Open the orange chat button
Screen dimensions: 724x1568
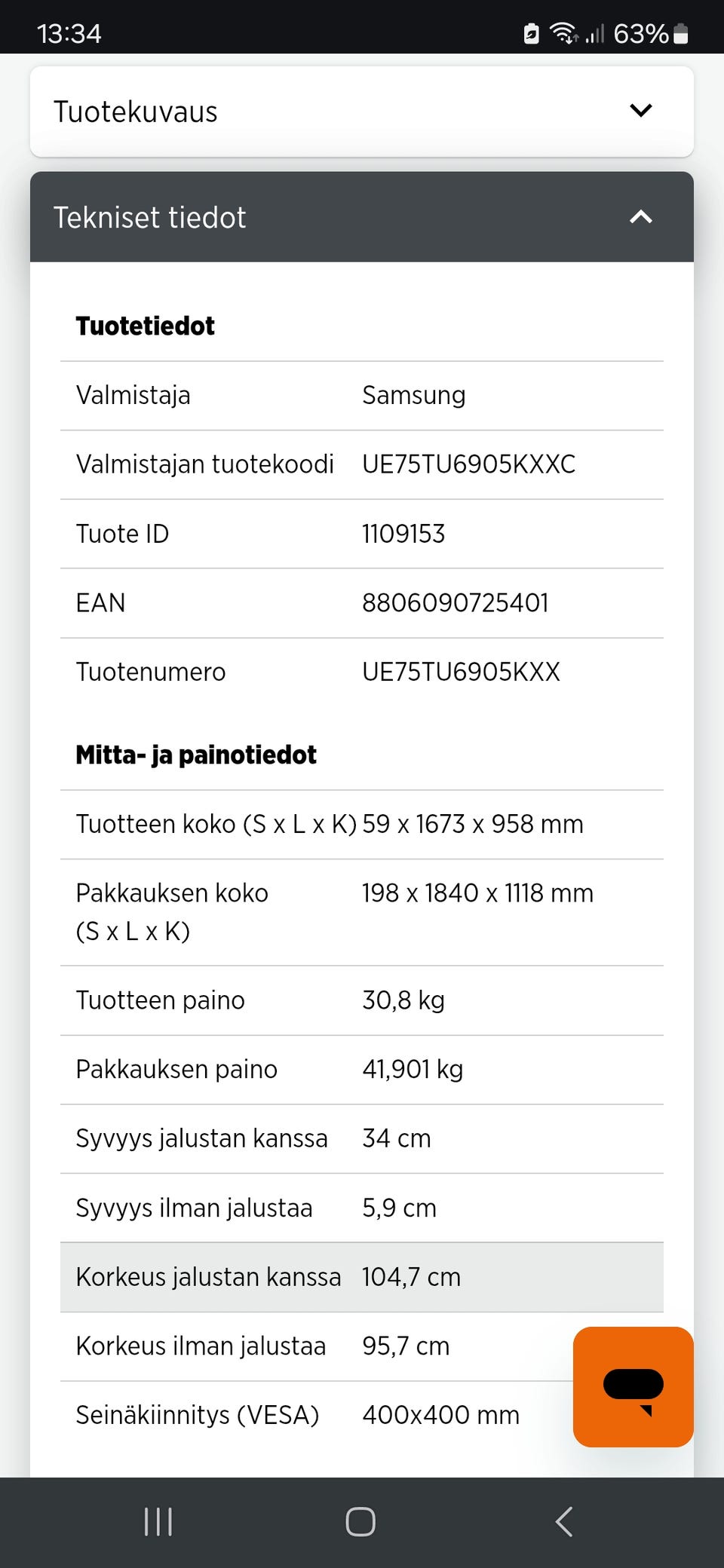633,1387
